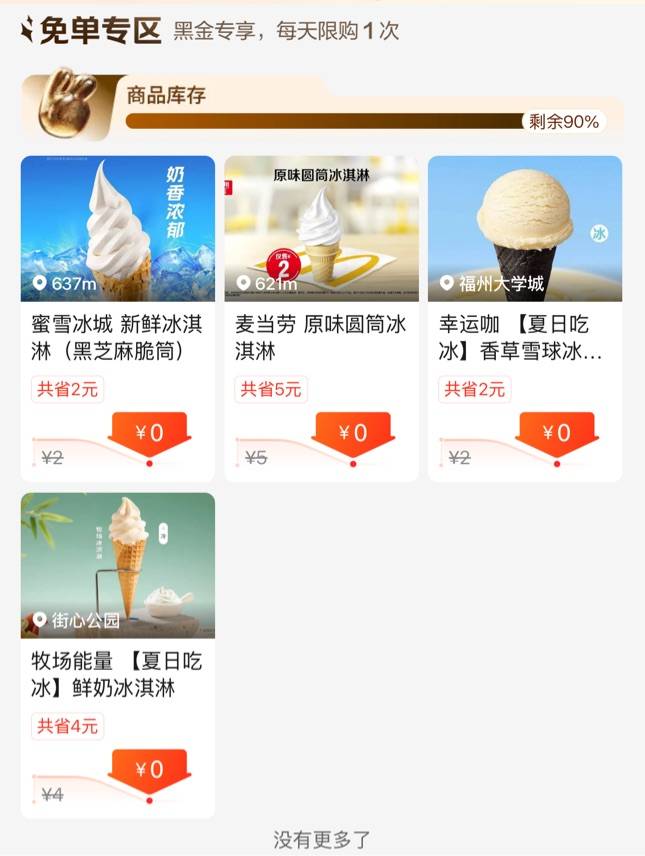Image resolution: width=645 pixels, height=856 pixels.
Task: Get 幸运咖 香草雪球冰 for ¥0
Action: pyautogui.click(x=557, y=434)
